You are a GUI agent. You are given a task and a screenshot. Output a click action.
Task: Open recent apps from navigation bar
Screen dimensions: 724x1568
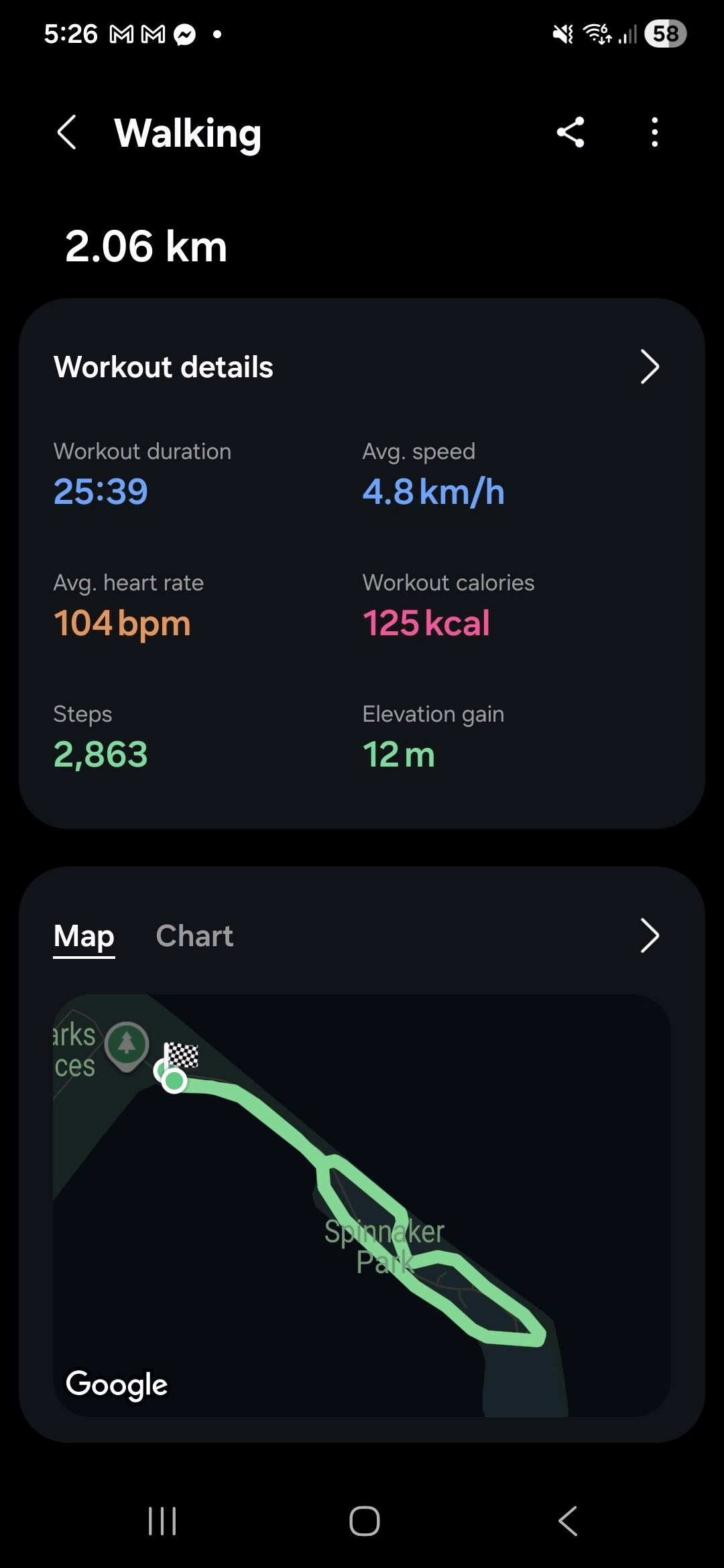[162, 1520]
